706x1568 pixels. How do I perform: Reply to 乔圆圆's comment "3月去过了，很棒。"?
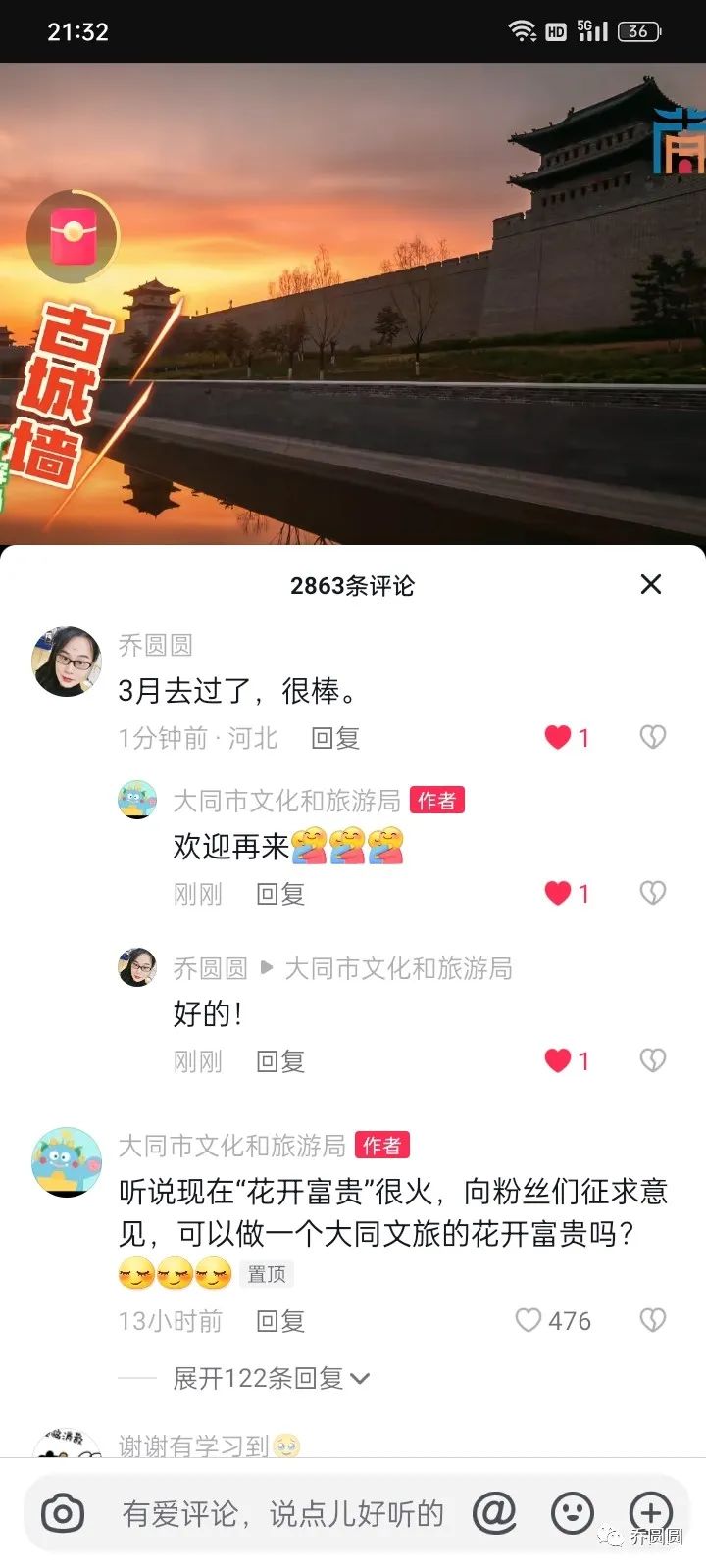pyautogui.click(x=335, y=738)
